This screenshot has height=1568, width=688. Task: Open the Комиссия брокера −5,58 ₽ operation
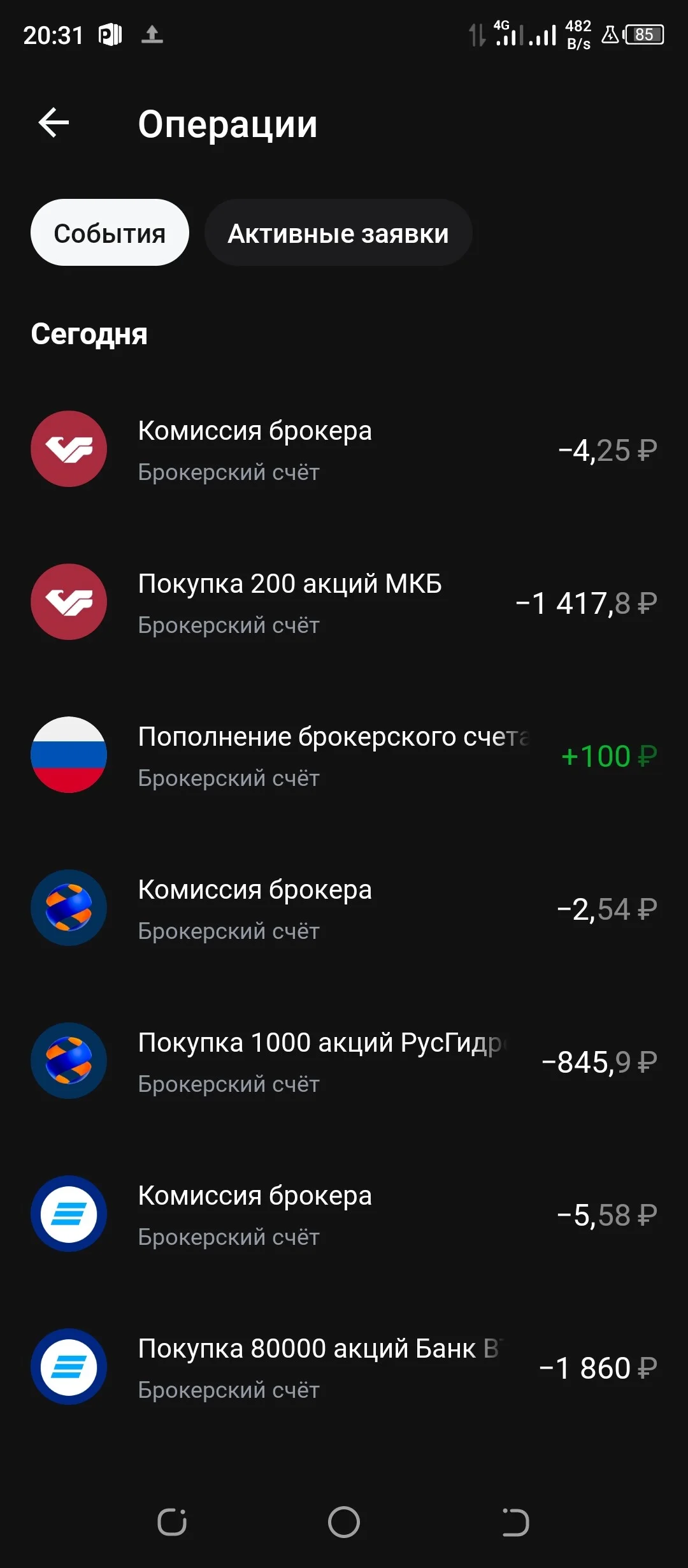click(344, 1214)
